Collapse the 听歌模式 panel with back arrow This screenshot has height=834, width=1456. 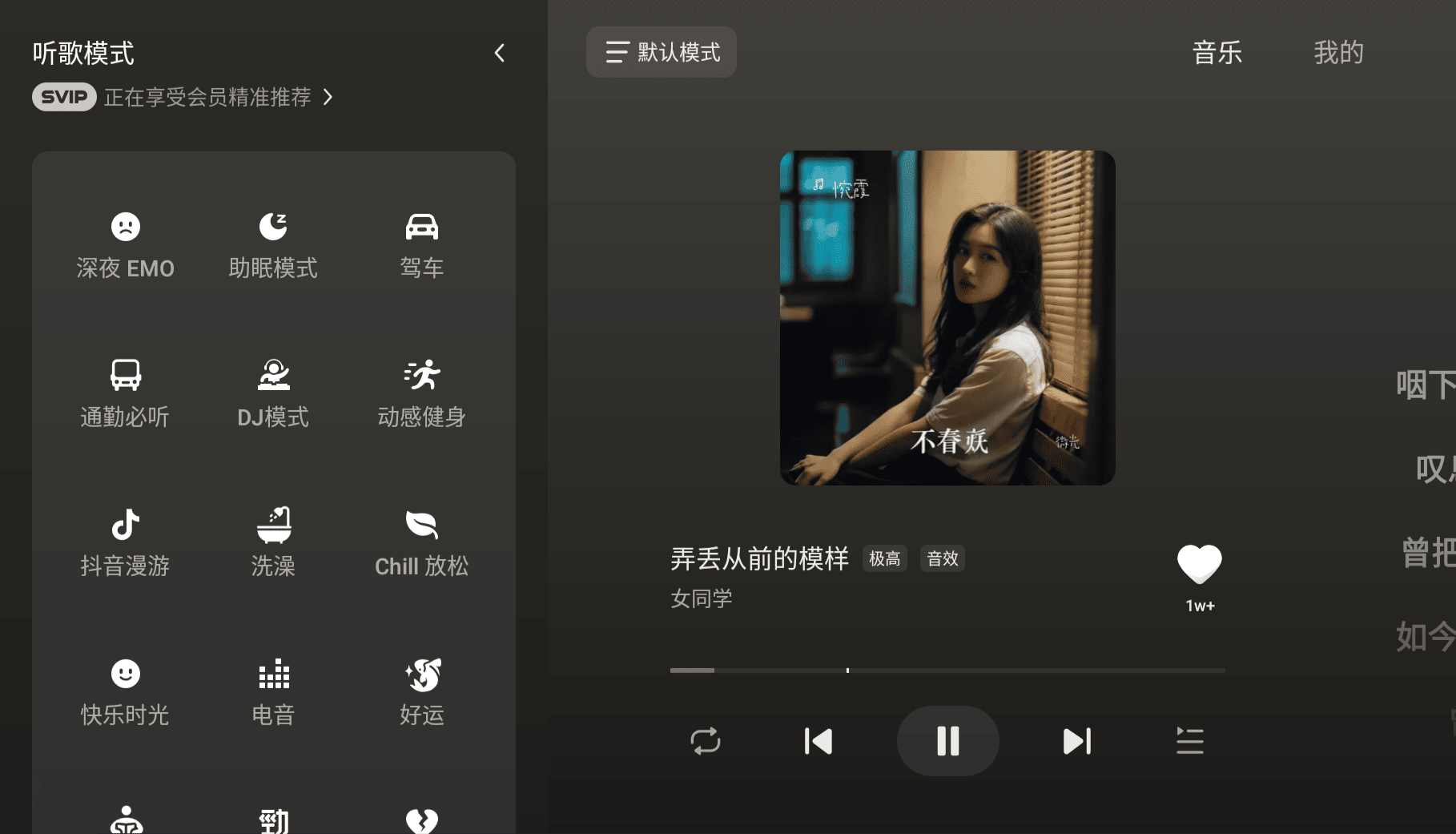500,53
